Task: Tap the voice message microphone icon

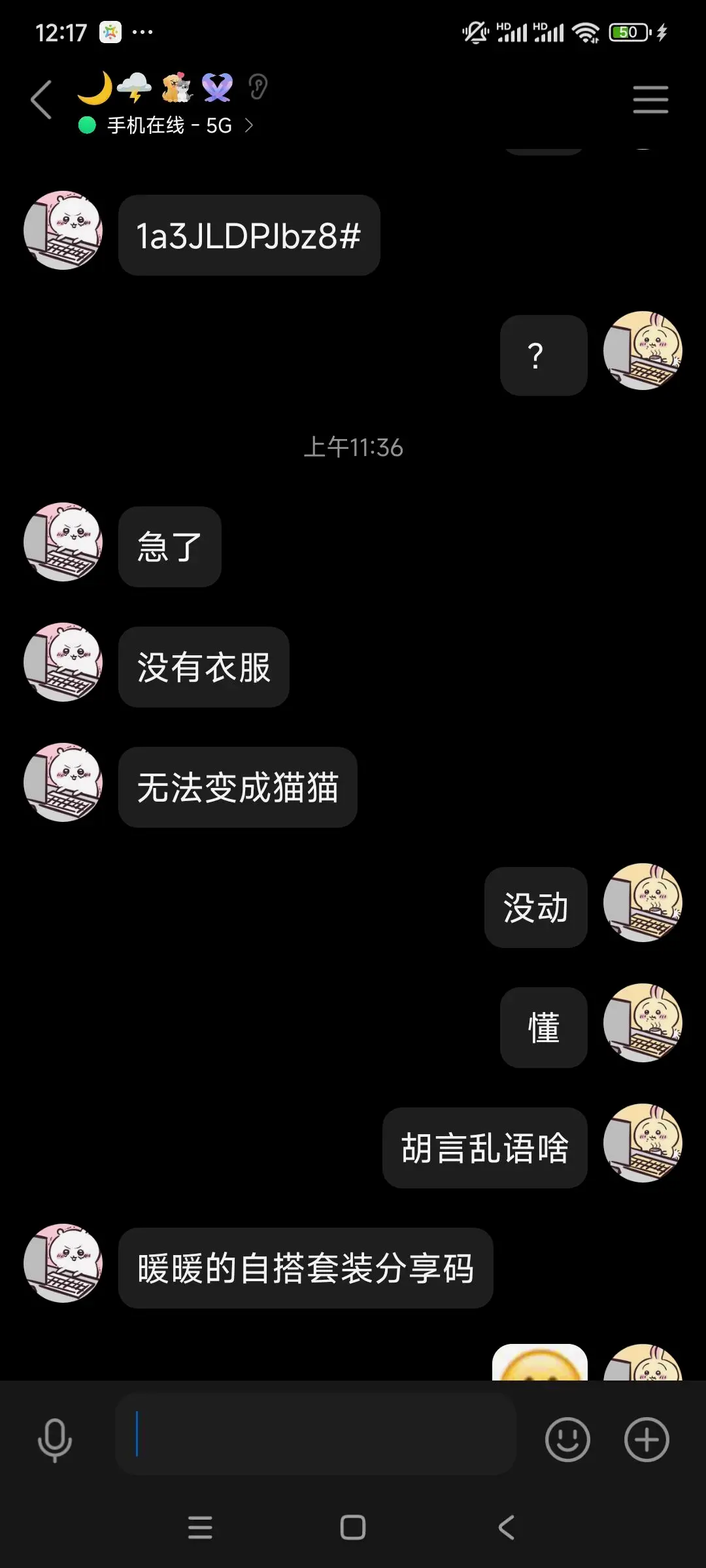Action: [x=55, y=1440]
